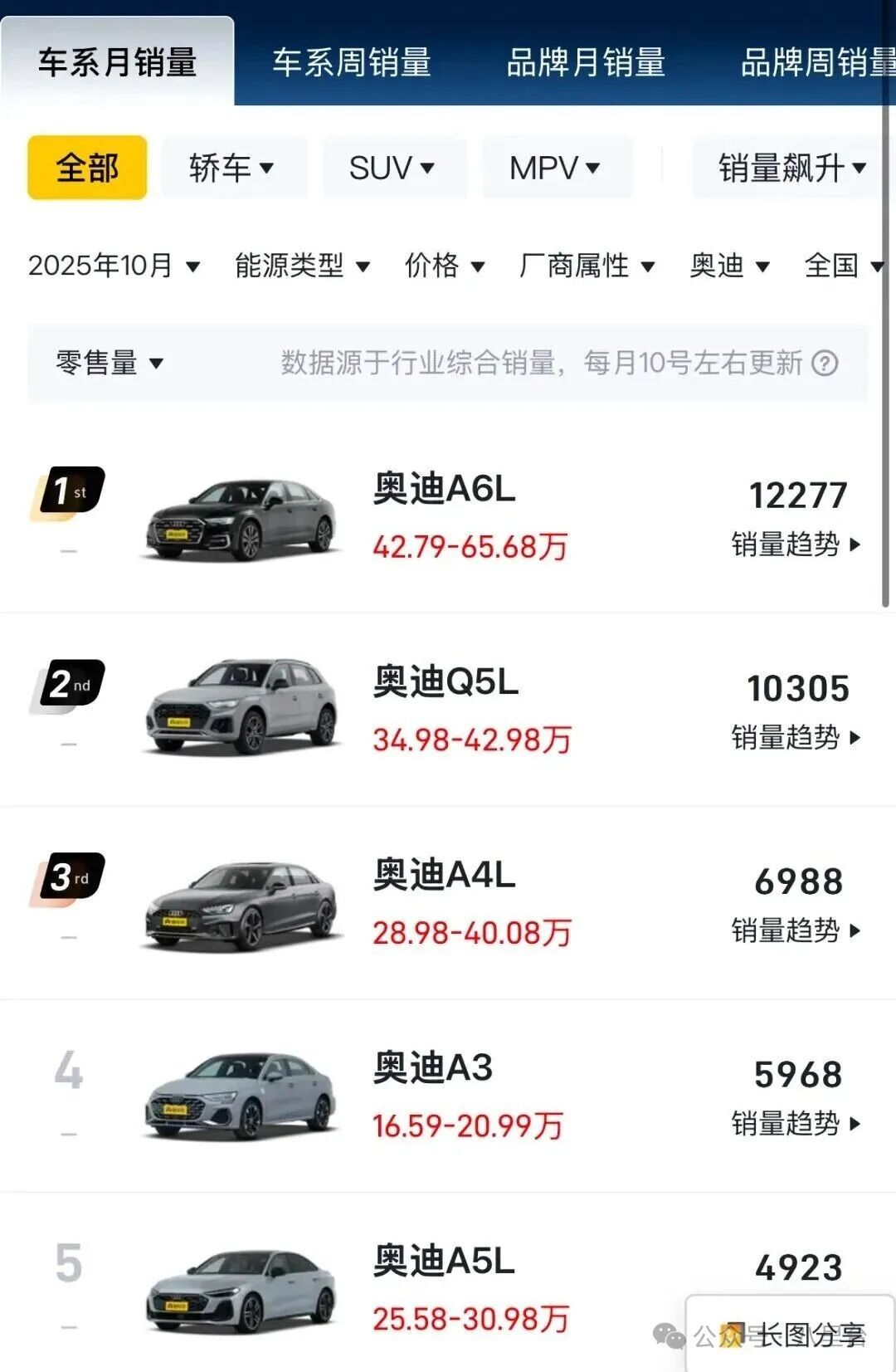View 销量趋势 for 奥迪Q5L
Viewport: 896px width, 1372px height.
pos(796,737)
